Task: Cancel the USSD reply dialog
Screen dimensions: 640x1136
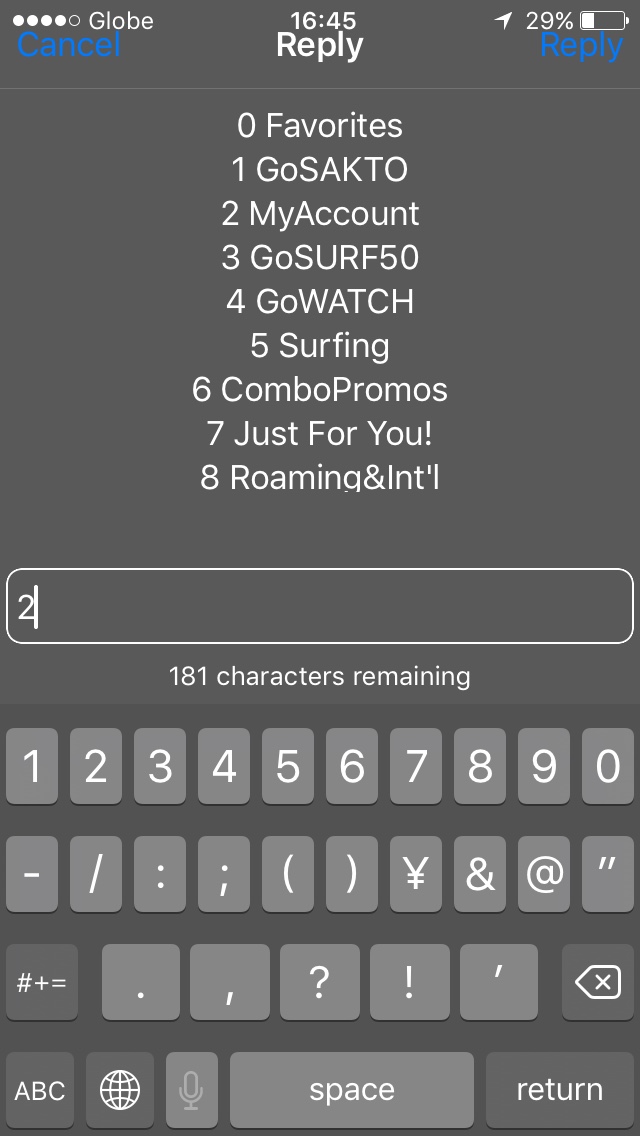Action: click(x=69, y=45)
